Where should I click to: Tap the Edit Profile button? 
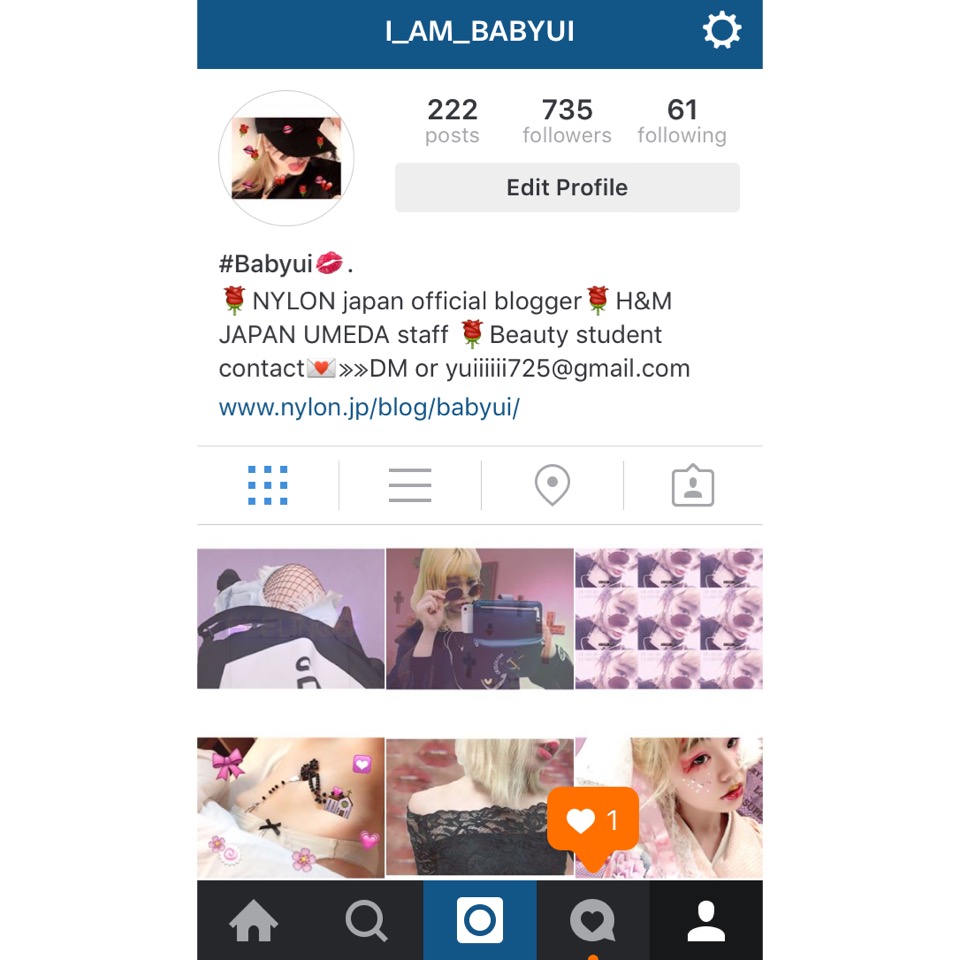tap(567, 188)
